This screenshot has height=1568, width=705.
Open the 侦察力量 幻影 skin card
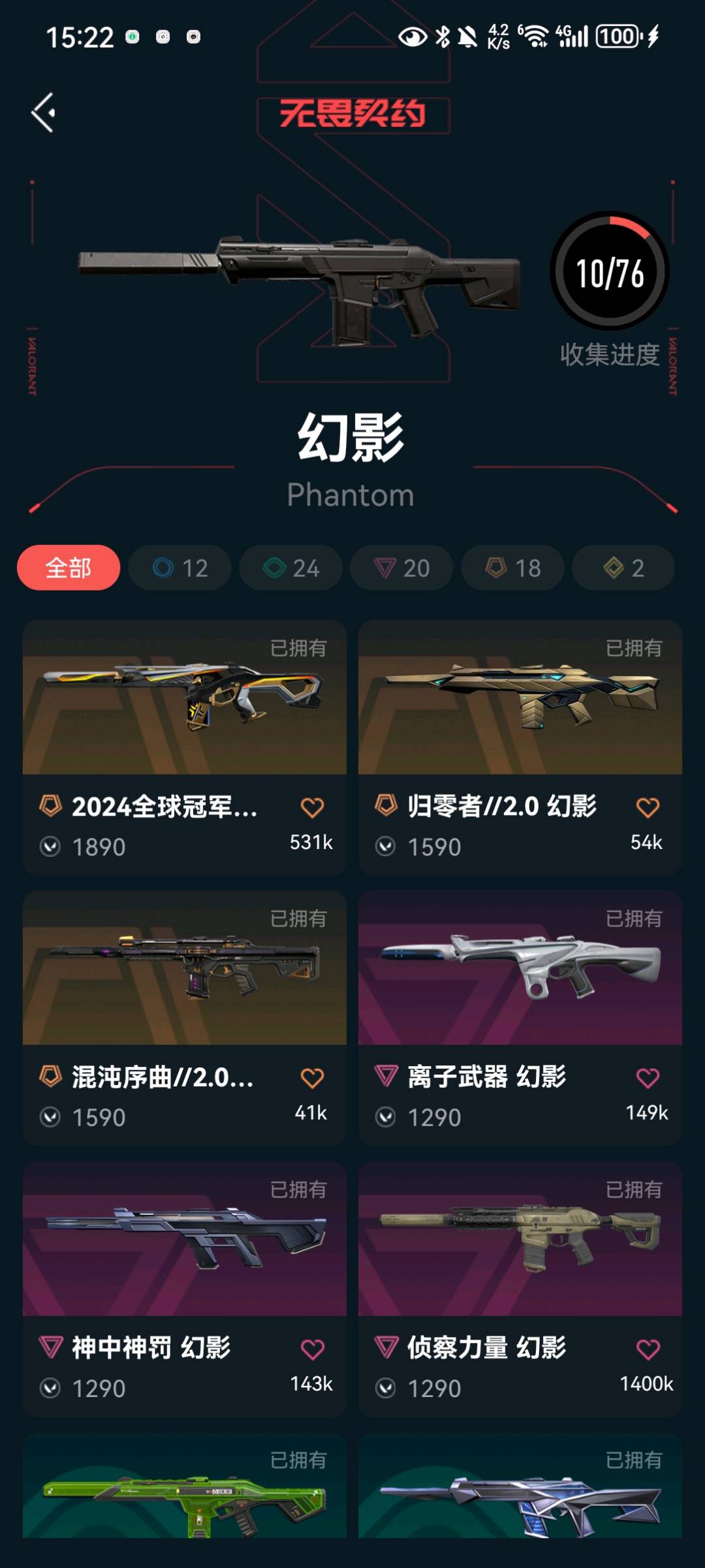coord(520,1240)
